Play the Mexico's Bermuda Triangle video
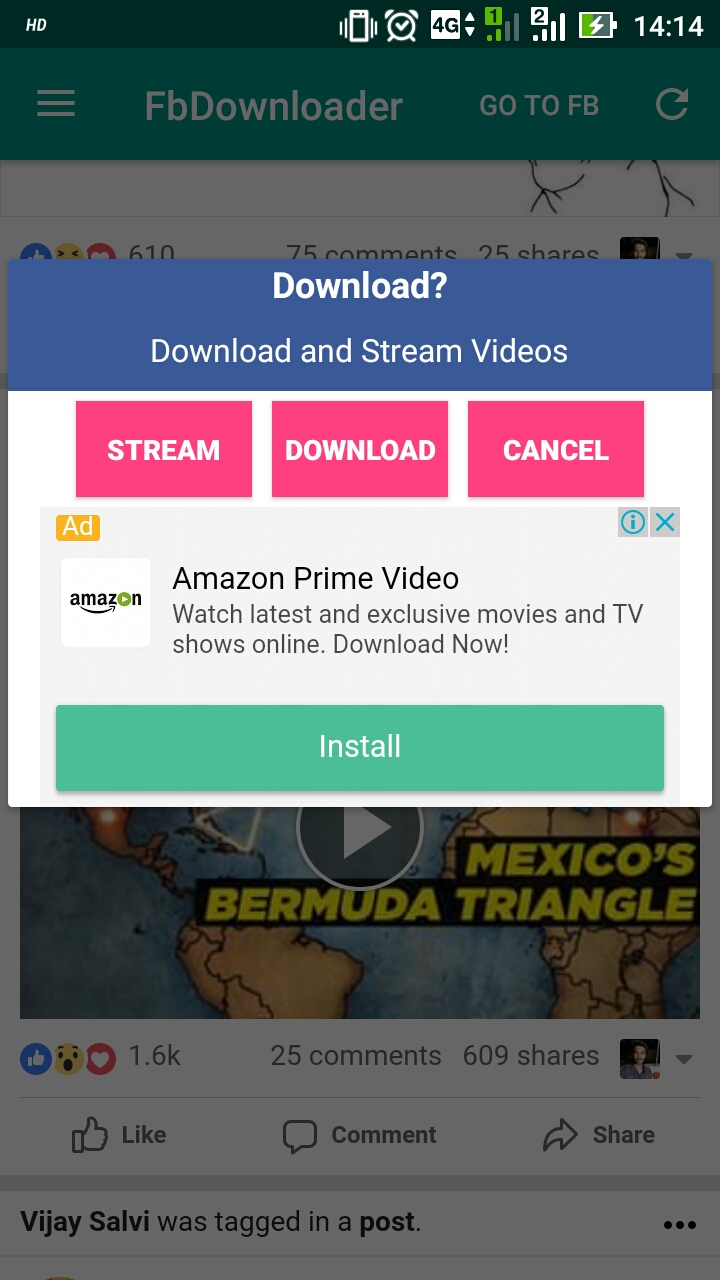This screenshot has height=1280, width=720. tap(360, 829)
